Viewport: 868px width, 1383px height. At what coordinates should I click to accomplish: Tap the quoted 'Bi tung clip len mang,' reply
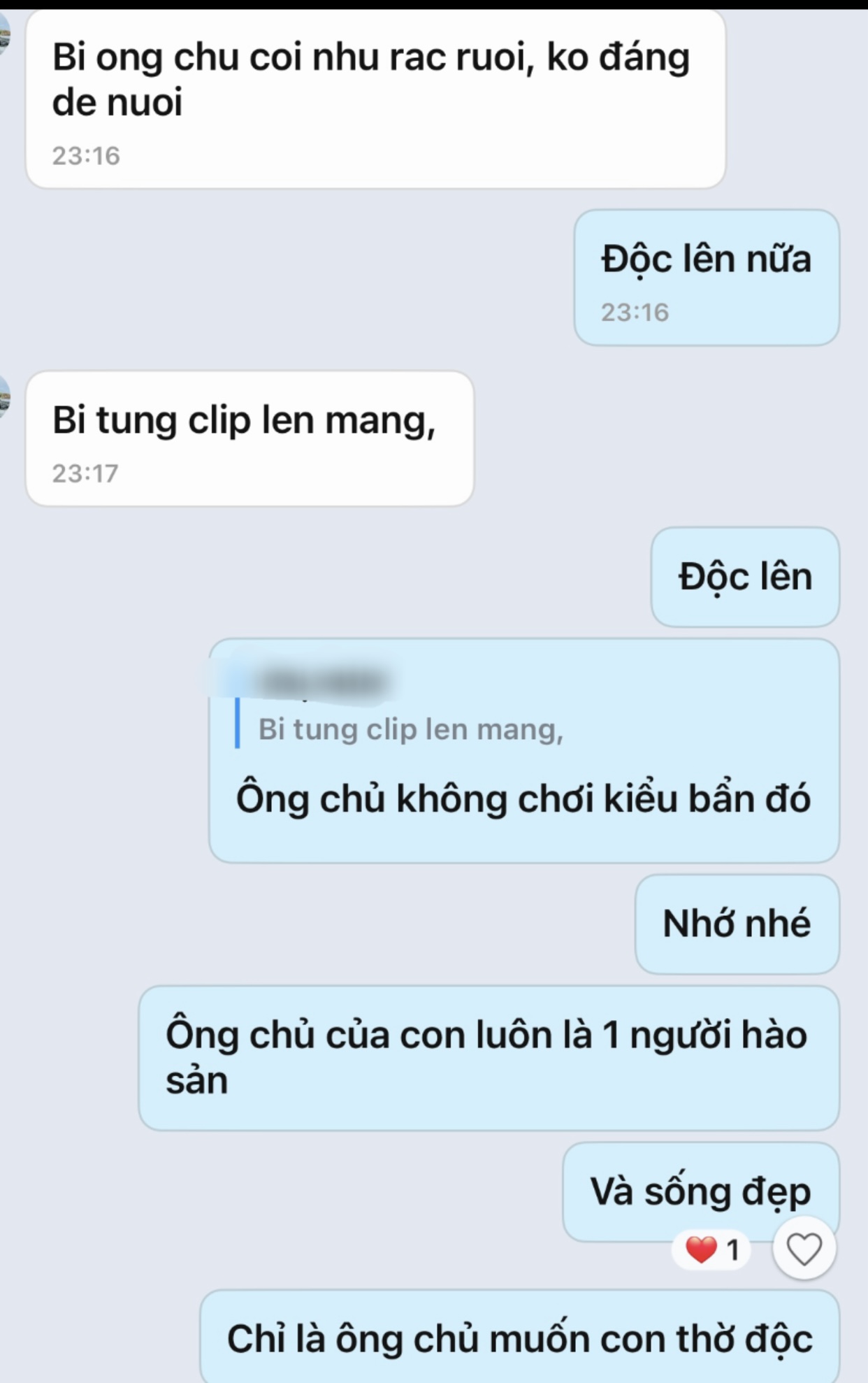coord(410,729)
